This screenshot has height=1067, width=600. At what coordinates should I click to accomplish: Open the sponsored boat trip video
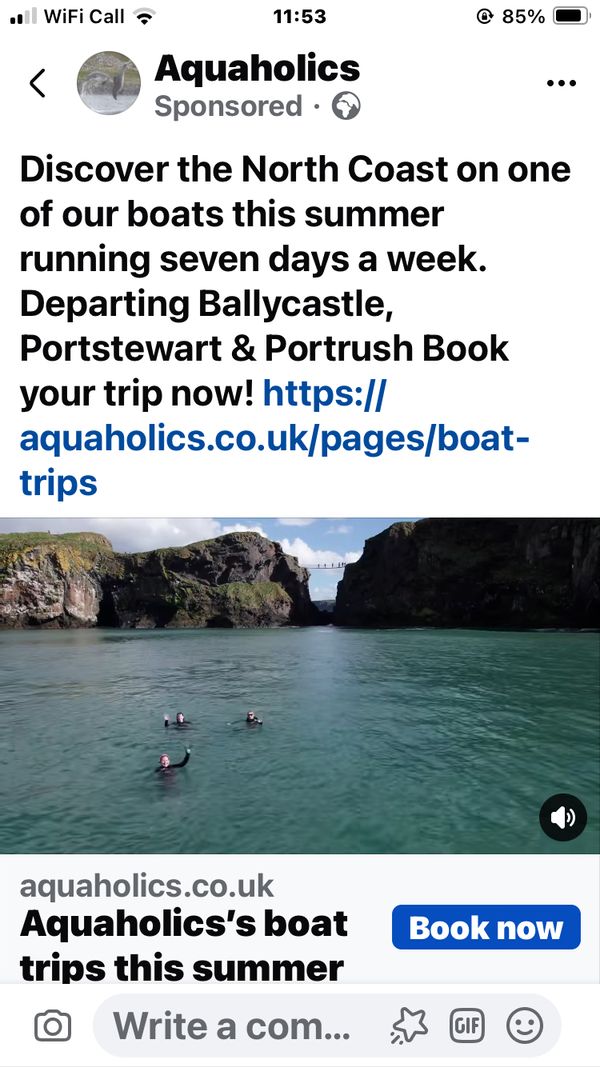click(300, 685)
